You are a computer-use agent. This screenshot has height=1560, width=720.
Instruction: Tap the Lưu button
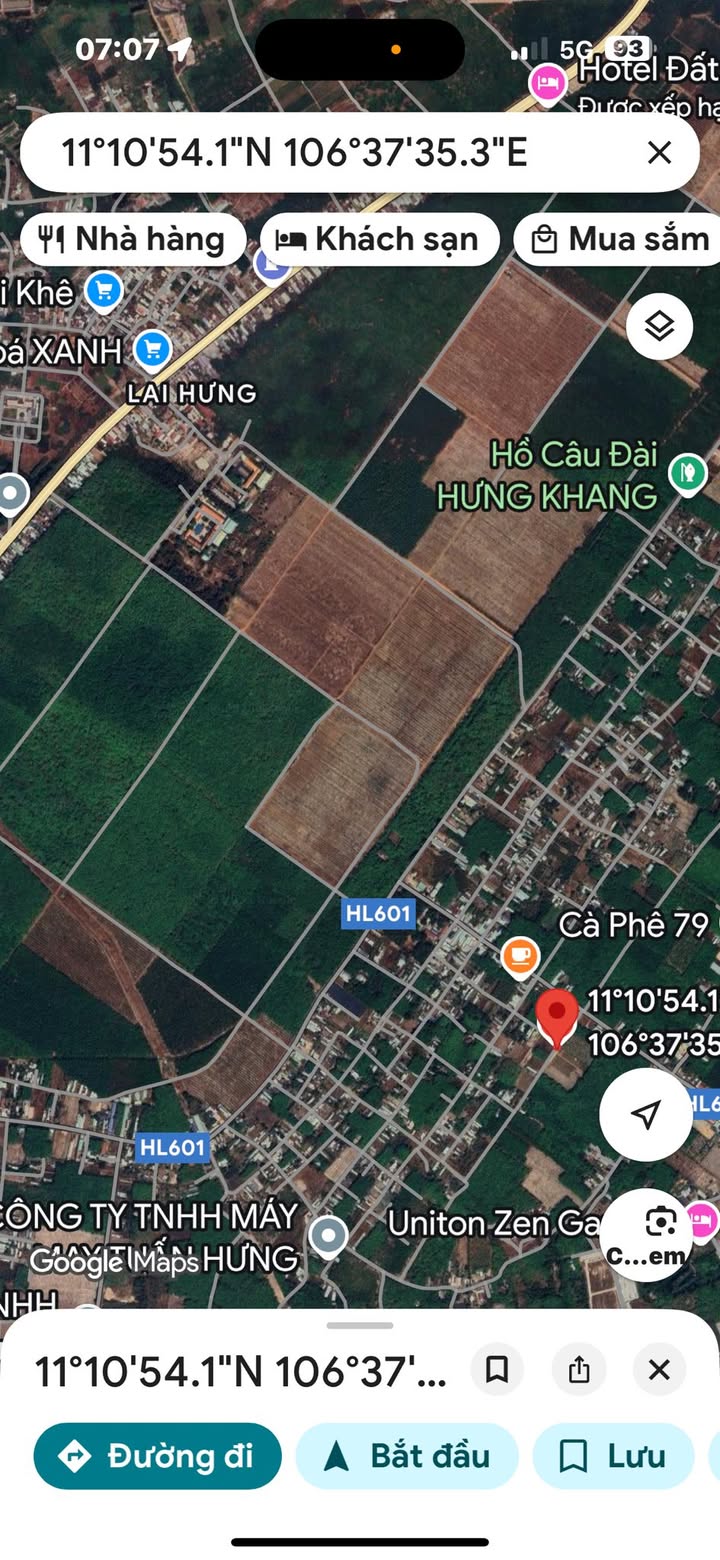613,1456
